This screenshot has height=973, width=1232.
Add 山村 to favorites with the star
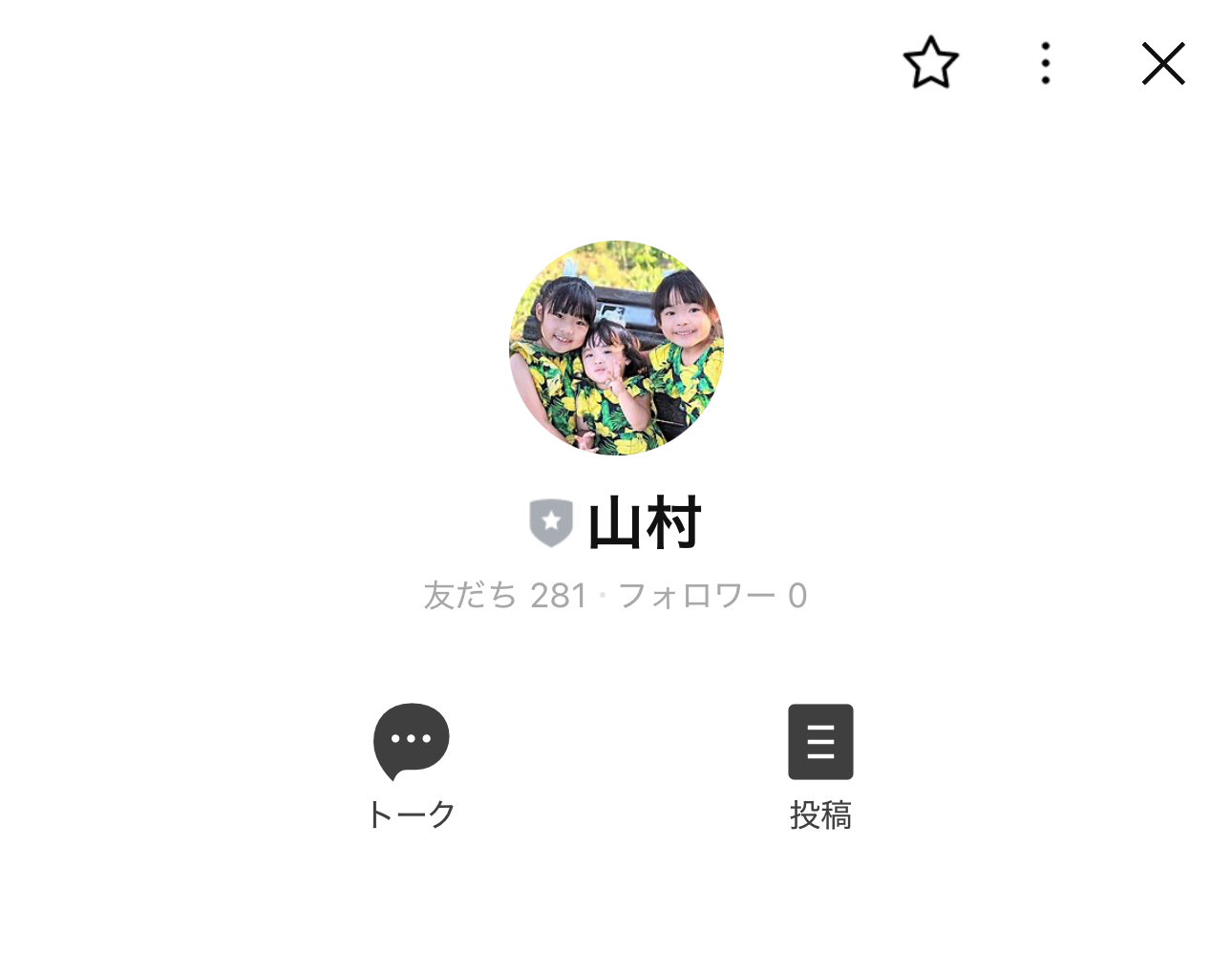(x=930, y=64)
